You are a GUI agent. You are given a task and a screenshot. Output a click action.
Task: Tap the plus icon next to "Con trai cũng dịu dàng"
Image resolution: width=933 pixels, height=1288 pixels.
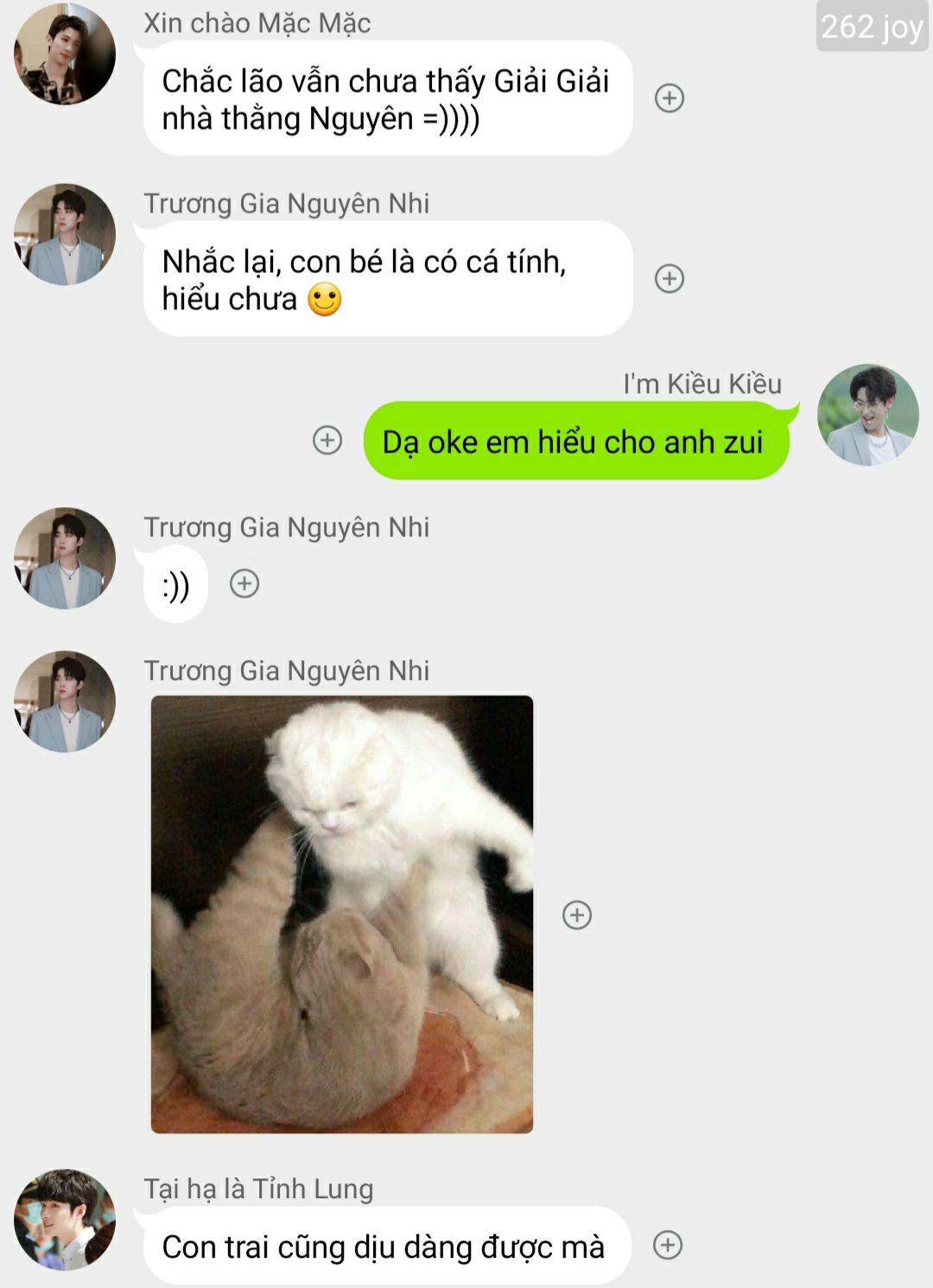(668, 1245)
